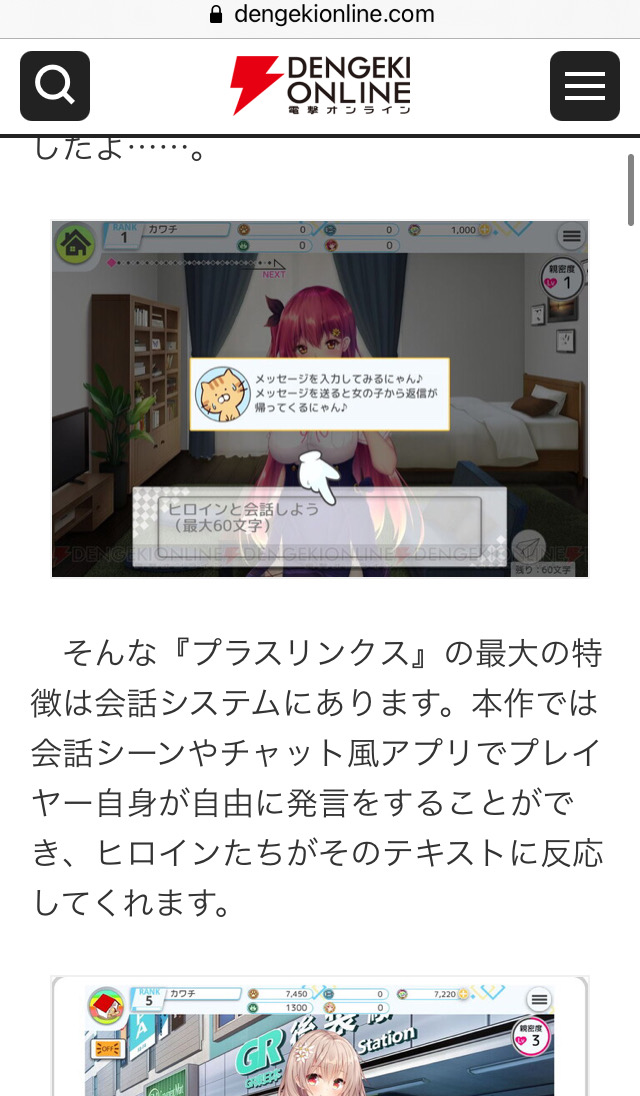The image size is (640, 1096).
Task: Enlarge the pink-haired heroine room screenshot
Action: [320, 399]
